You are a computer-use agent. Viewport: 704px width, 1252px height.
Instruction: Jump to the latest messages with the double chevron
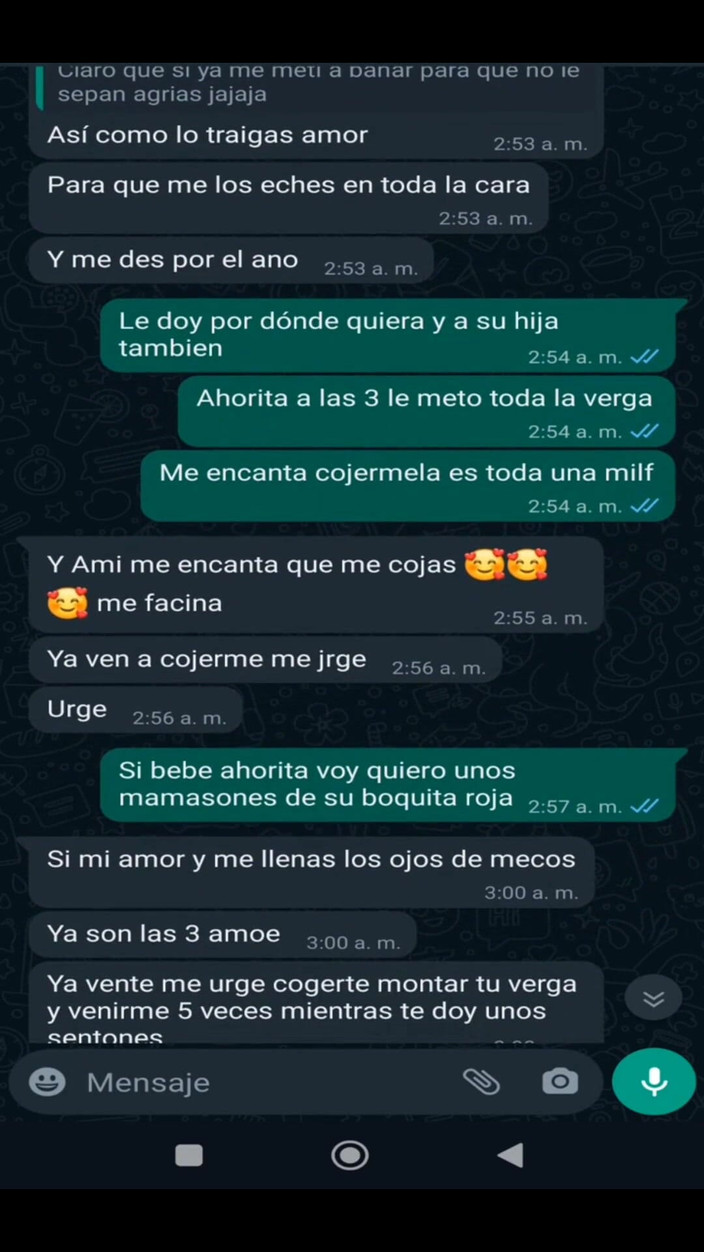pos(653,999)
